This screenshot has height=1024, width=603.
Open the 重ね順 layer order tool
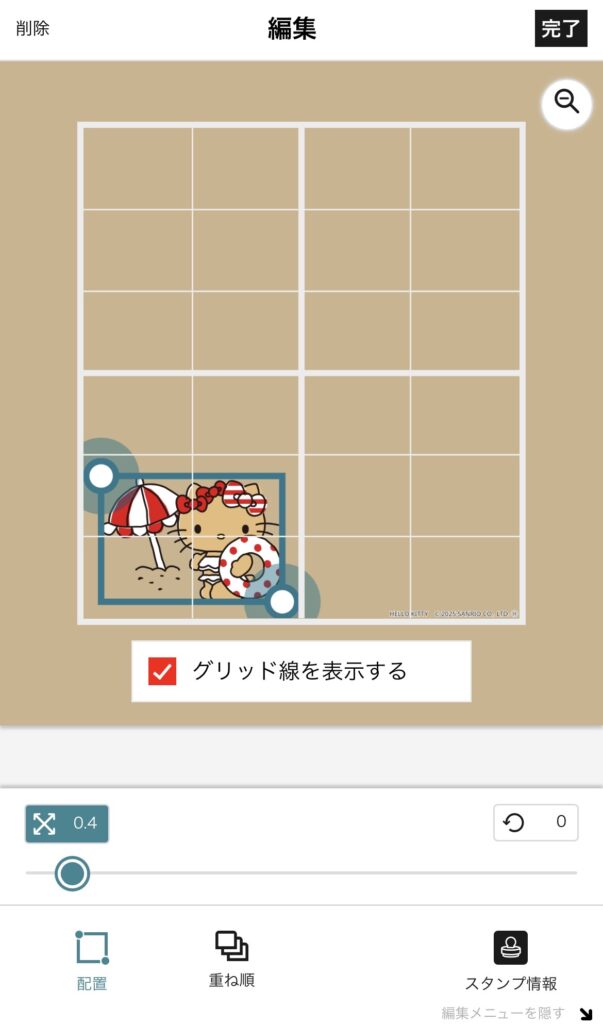tap(232, 959)
